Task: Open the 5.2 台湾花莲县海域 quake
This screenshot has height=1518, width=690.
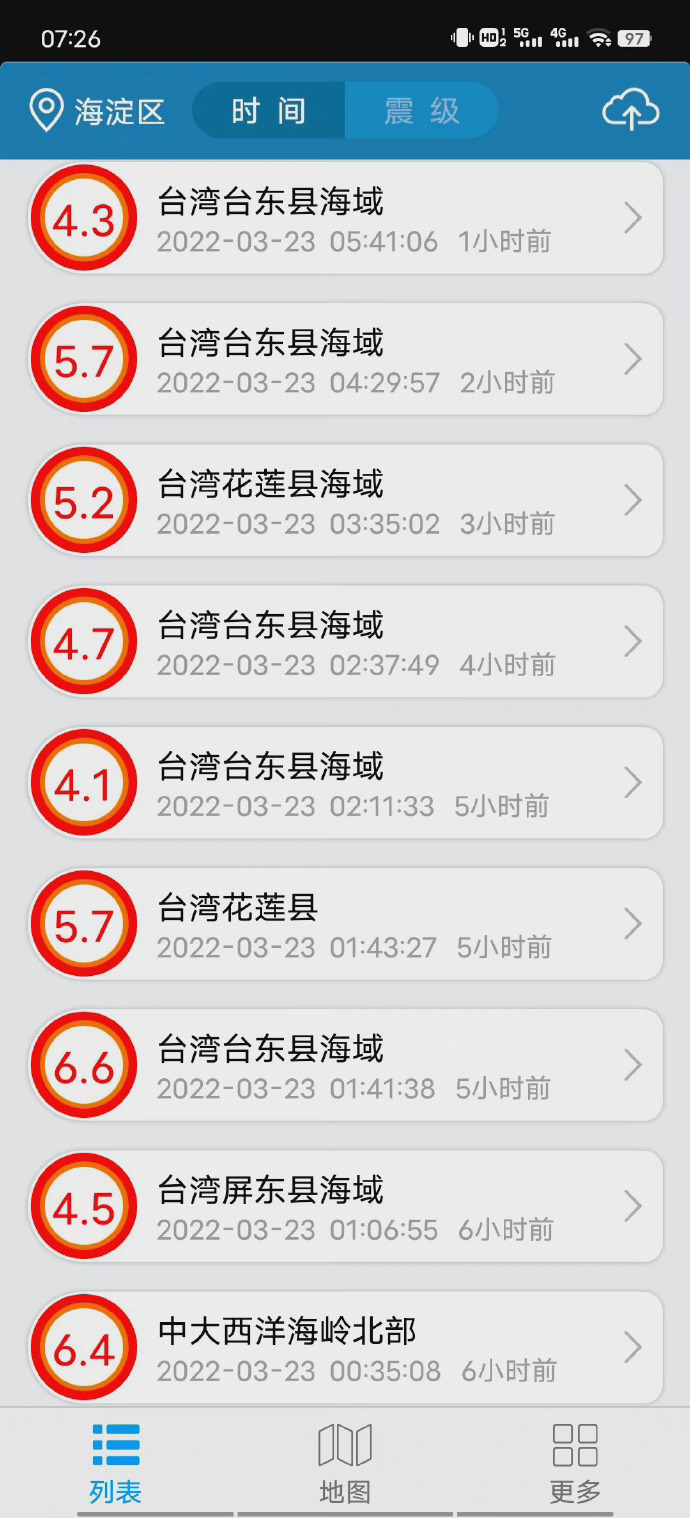Action: coord(346,502)
